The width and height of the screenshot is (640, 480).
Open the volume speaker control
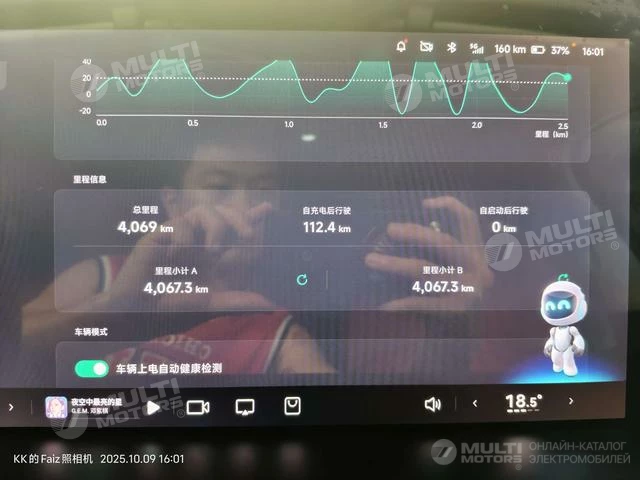pyautogui.click(x=432, y=404)
